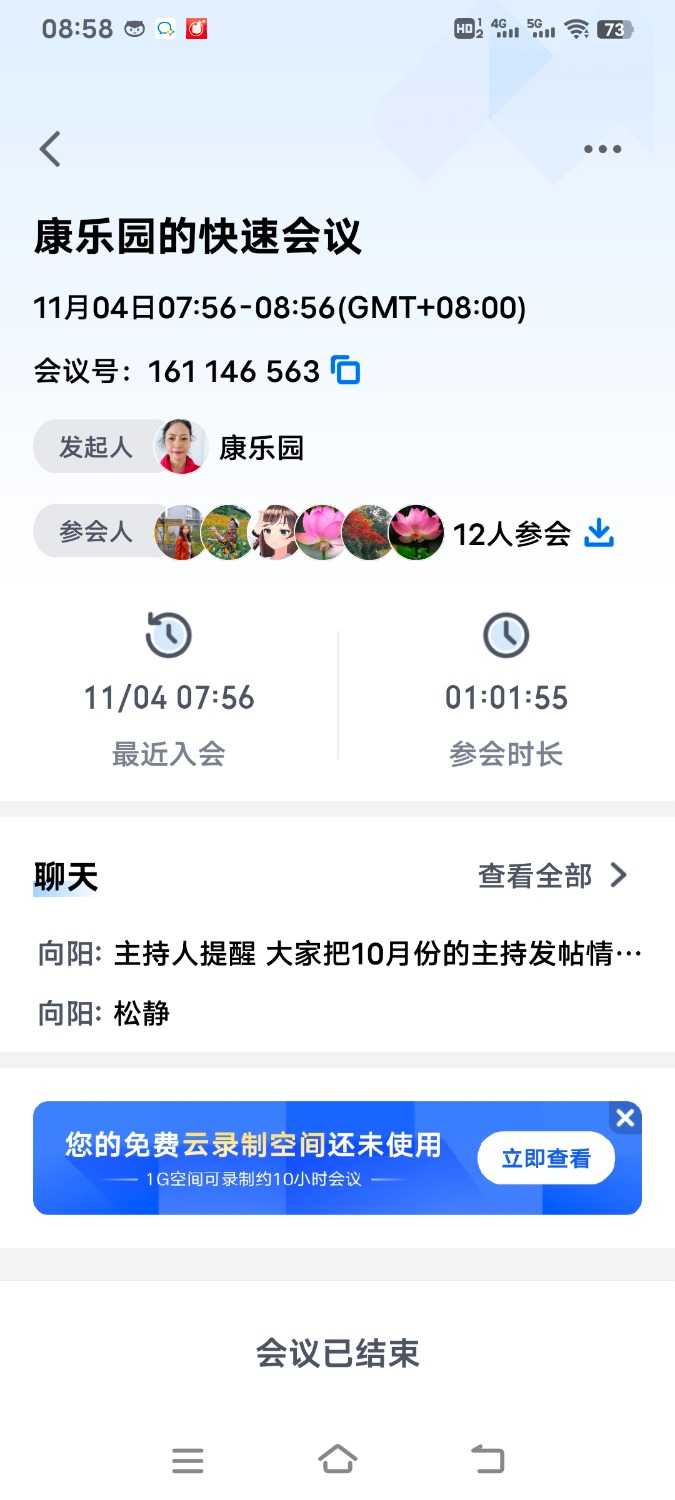Viewport: 675px width, 1500px height.
Task: Tap 立即查看 on the cloud recording banner
Action: (545, 1158)
